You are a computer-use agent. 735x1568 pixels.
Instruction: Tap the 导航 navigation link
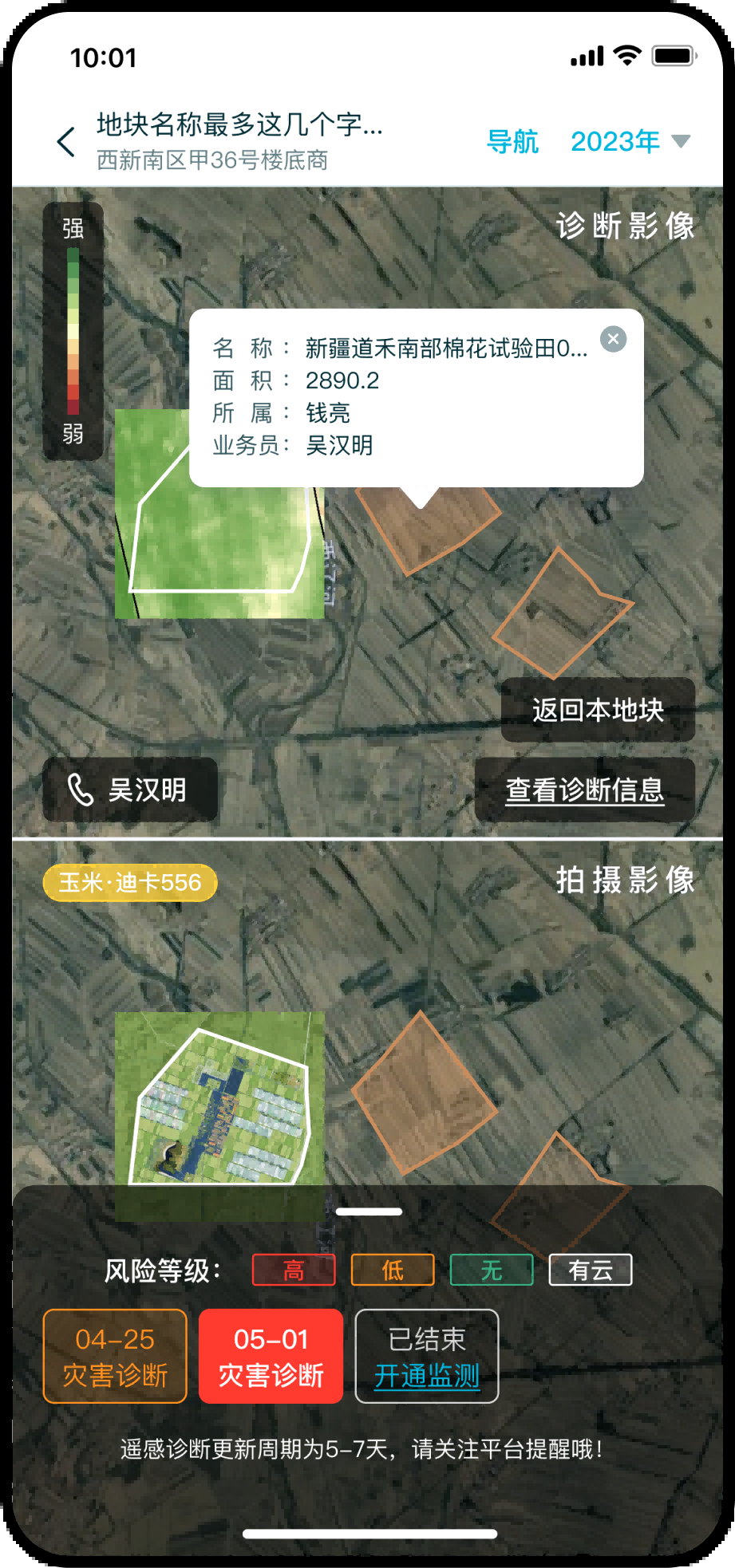coord(512,142)
